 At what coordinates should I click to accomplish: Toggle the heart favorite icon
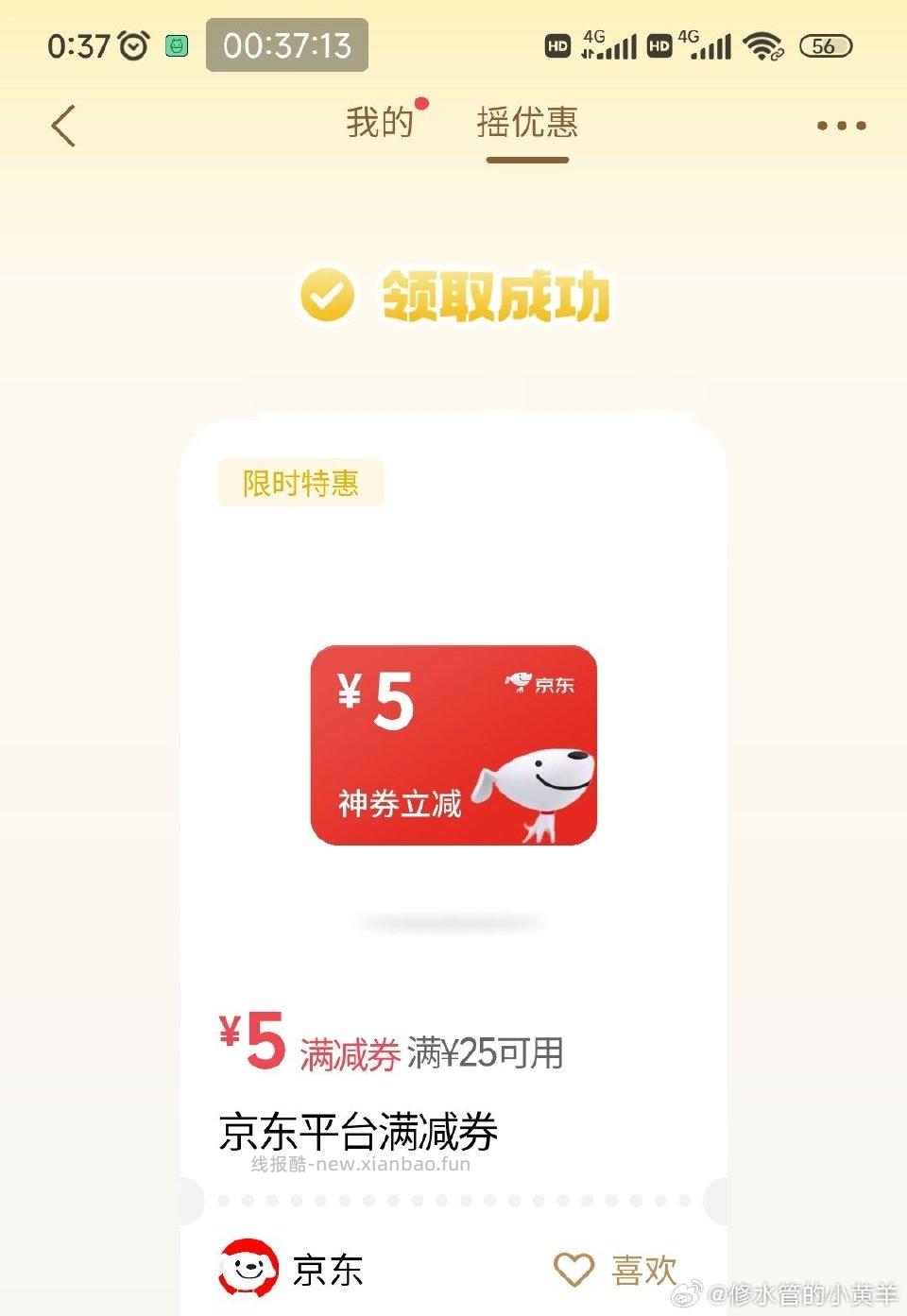click(x=573, y=1270)
